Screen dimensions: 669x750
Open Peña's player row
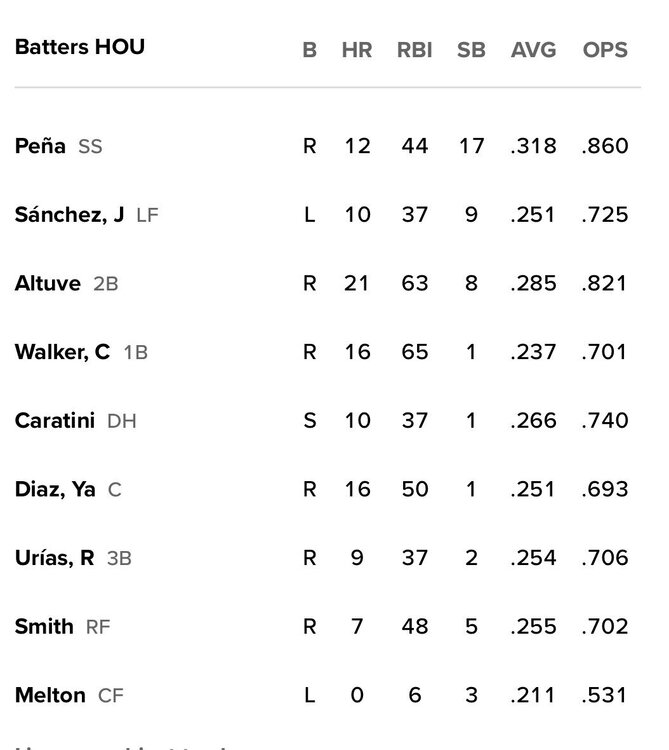click(x=41, y=146)
